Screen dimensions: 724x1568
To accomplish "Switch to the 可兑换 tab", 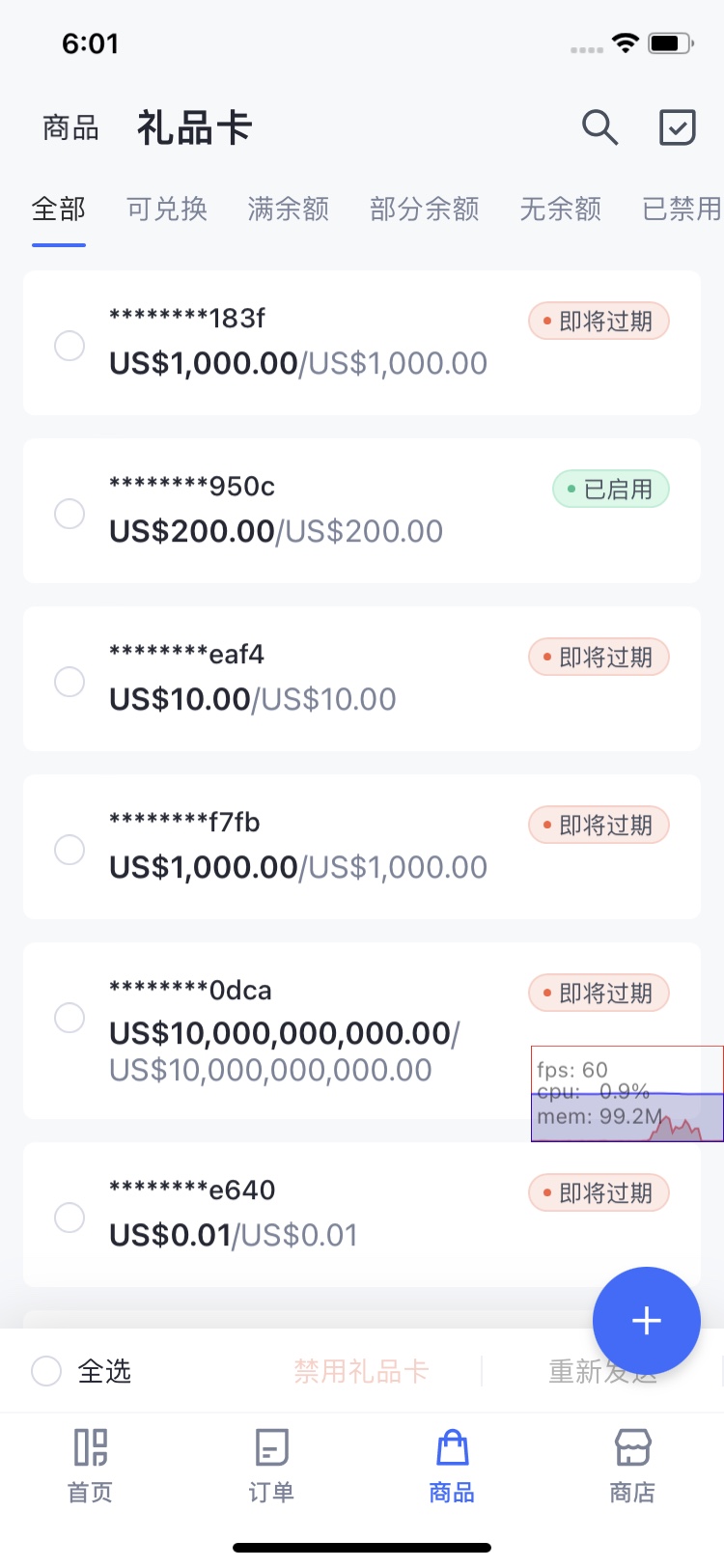I will coord(166,210).
